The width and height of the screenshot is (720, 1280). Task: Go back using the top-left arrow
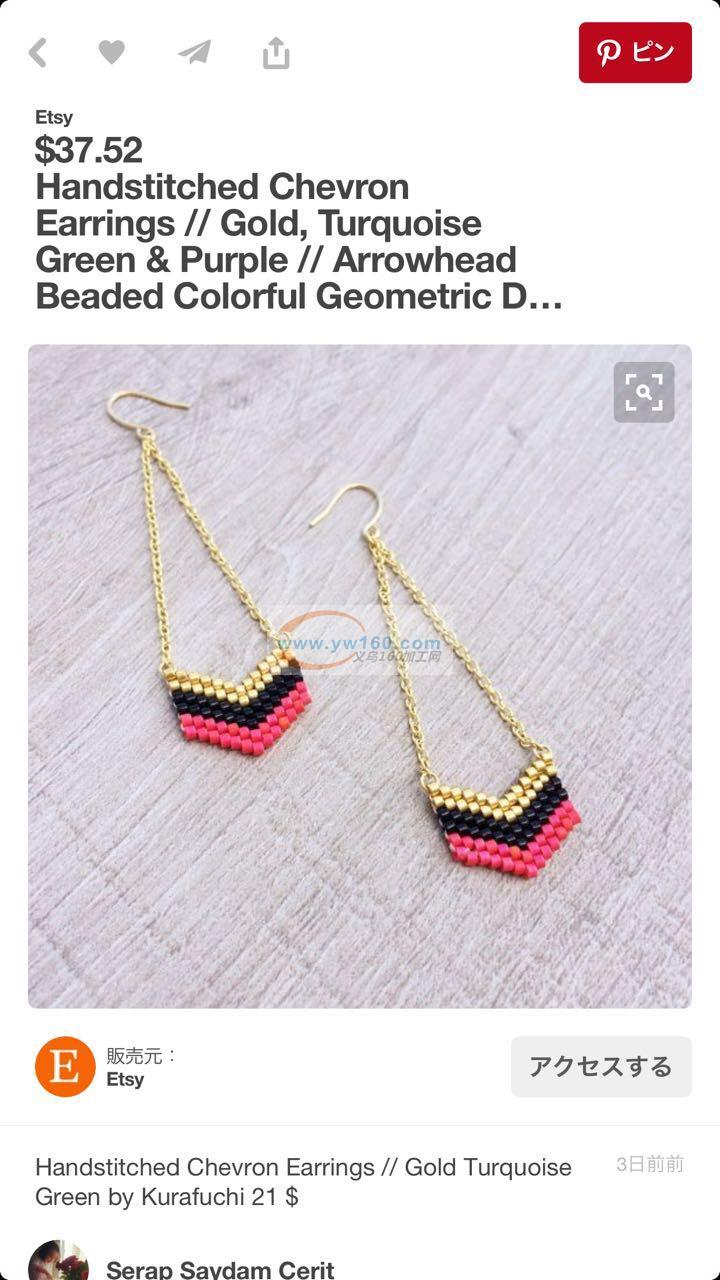pyautogui.click(x=38, y=52)
